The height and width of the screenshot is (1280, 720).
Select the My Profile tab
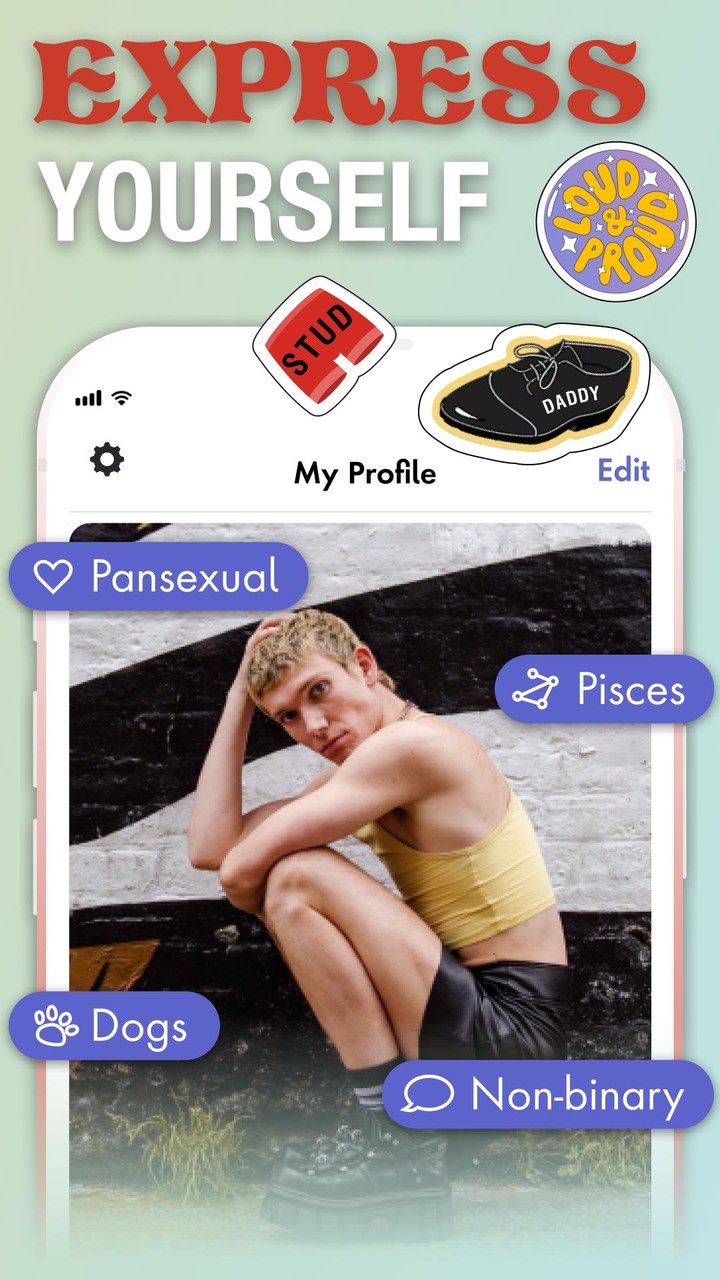(x=365, y=471)
